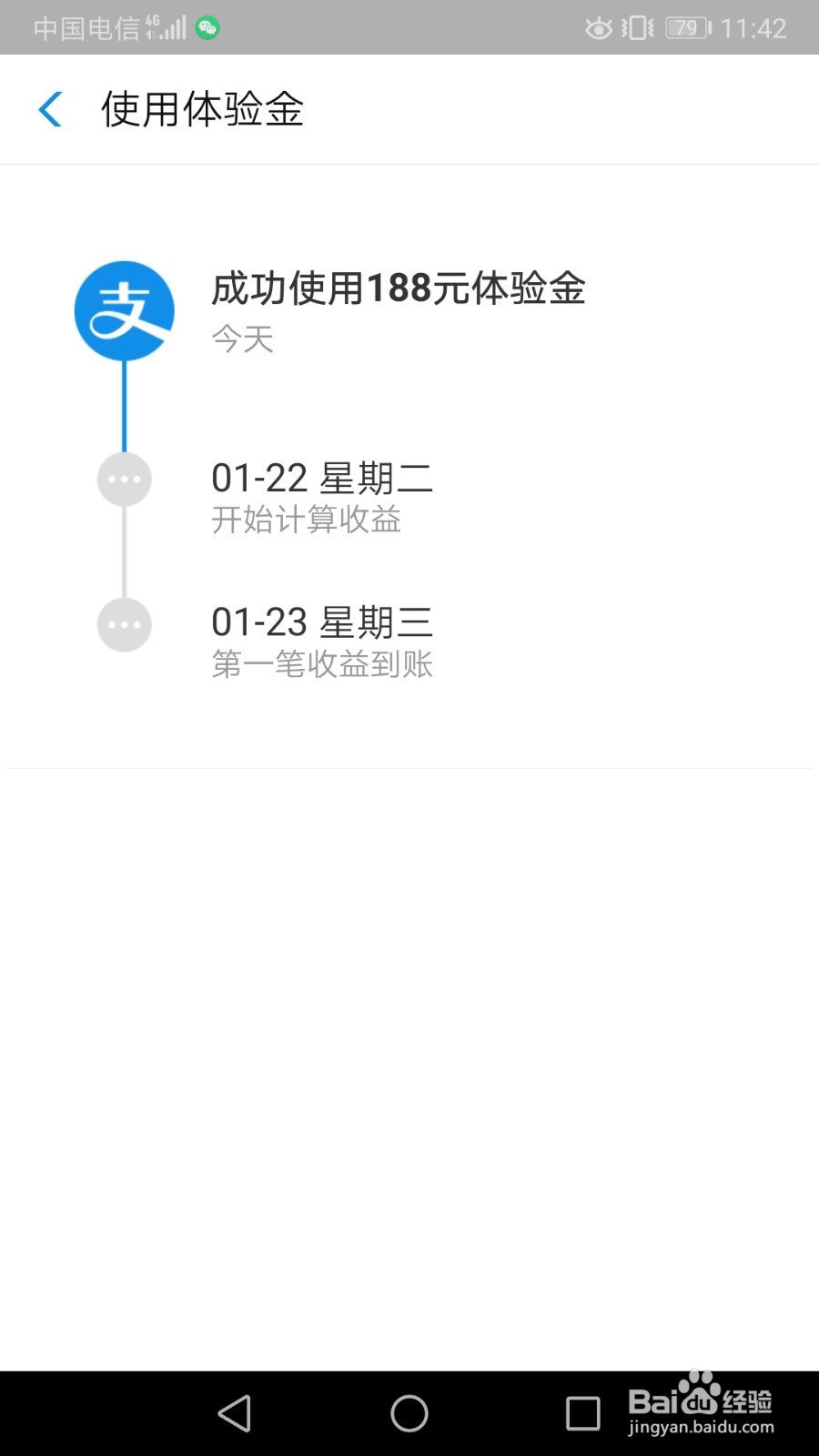Tap the eye-comfort mode icon in status bar
This screenshot has height=1456, width=819.
(600, 27)
